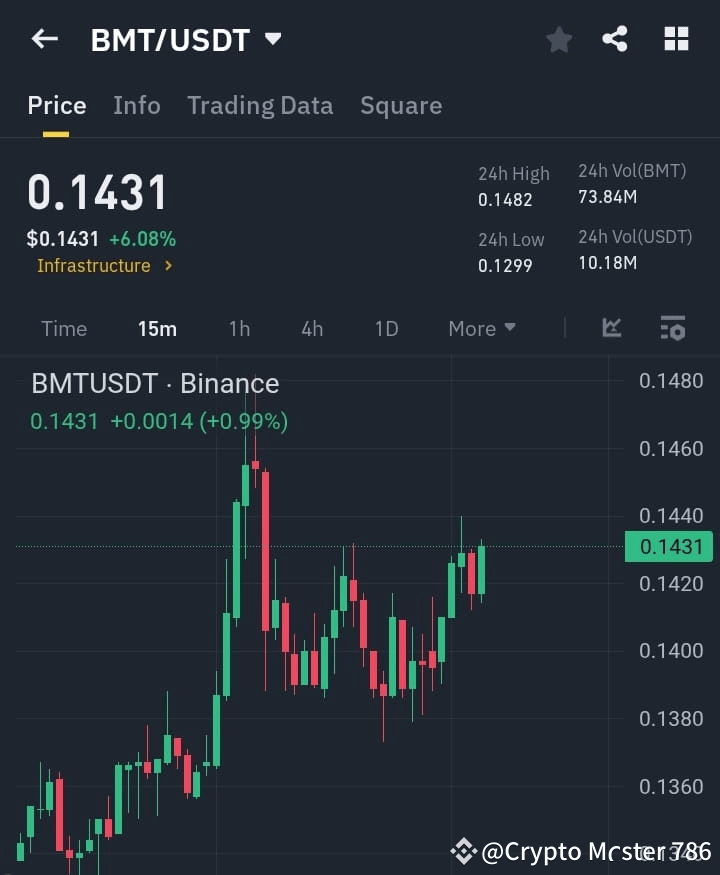Open the BMT/USDT pair selector dropdown

186,39
